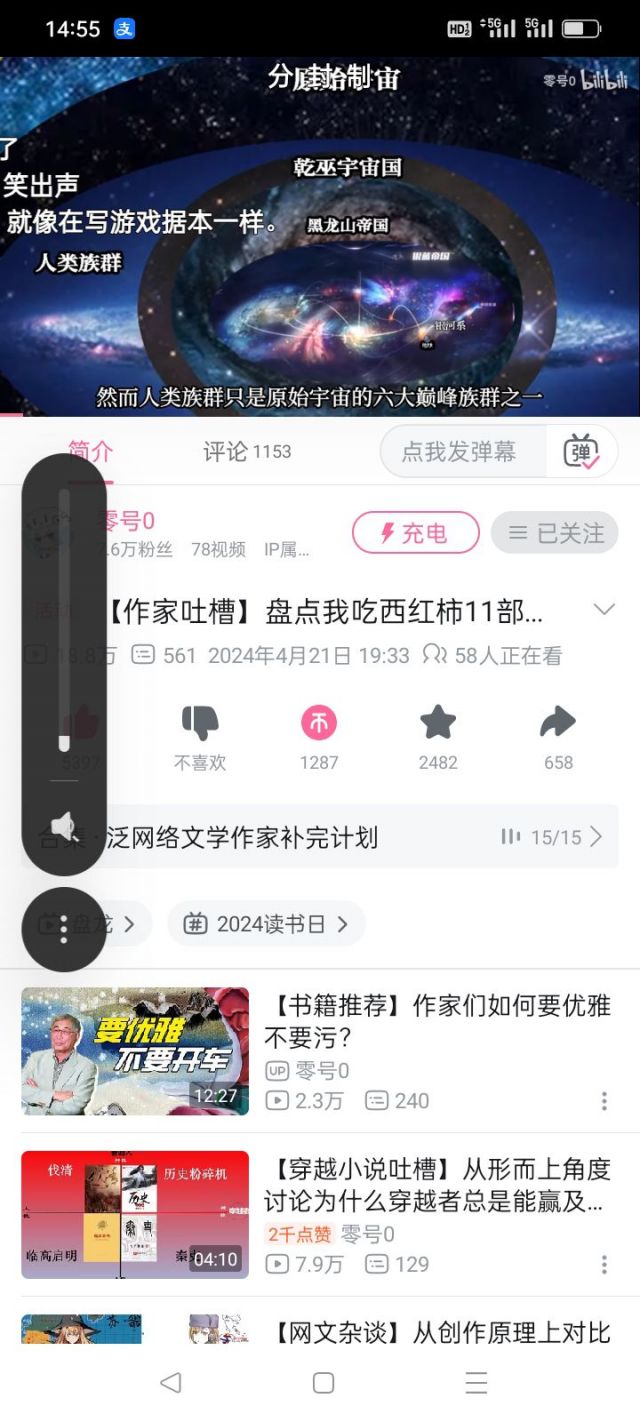Expand the video title description chevron

(x=603, y=610)
